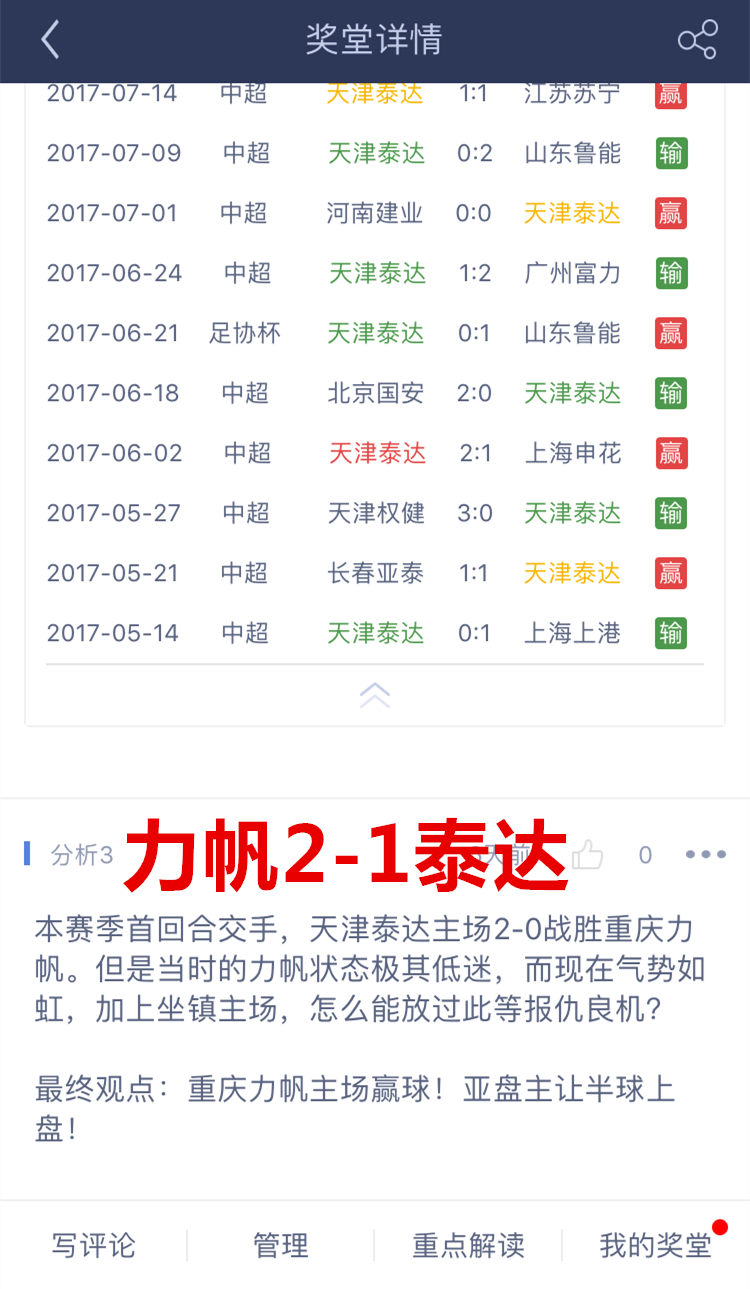Collapse the match history list
This screenshot has width=750, height=1289.
[x=375, y=695]
